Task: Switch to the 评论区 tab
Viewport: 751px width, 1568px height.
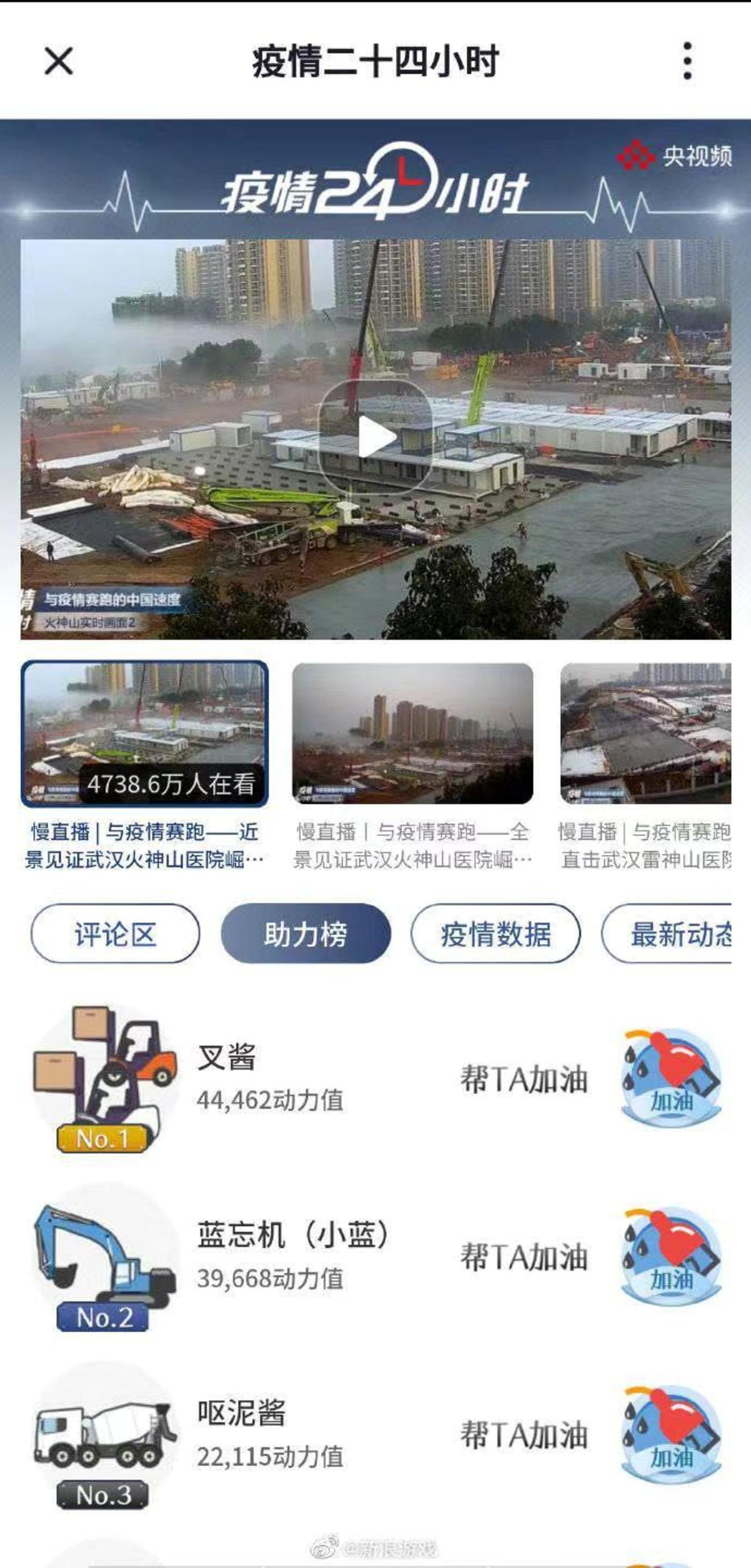Action: click(x=115, y=933)
